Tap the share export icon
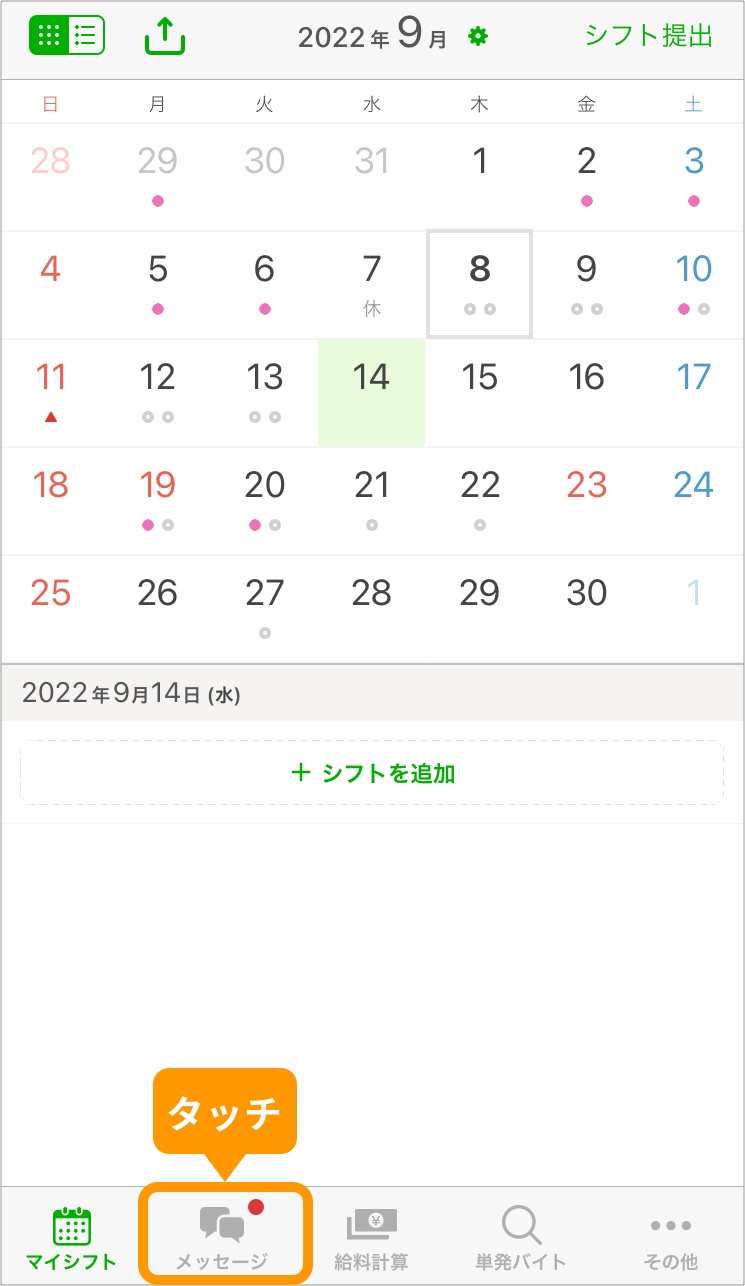Image resolution: width=745 pixels, height=1286 pixels. pyautogui.click(x=165, y=36)
